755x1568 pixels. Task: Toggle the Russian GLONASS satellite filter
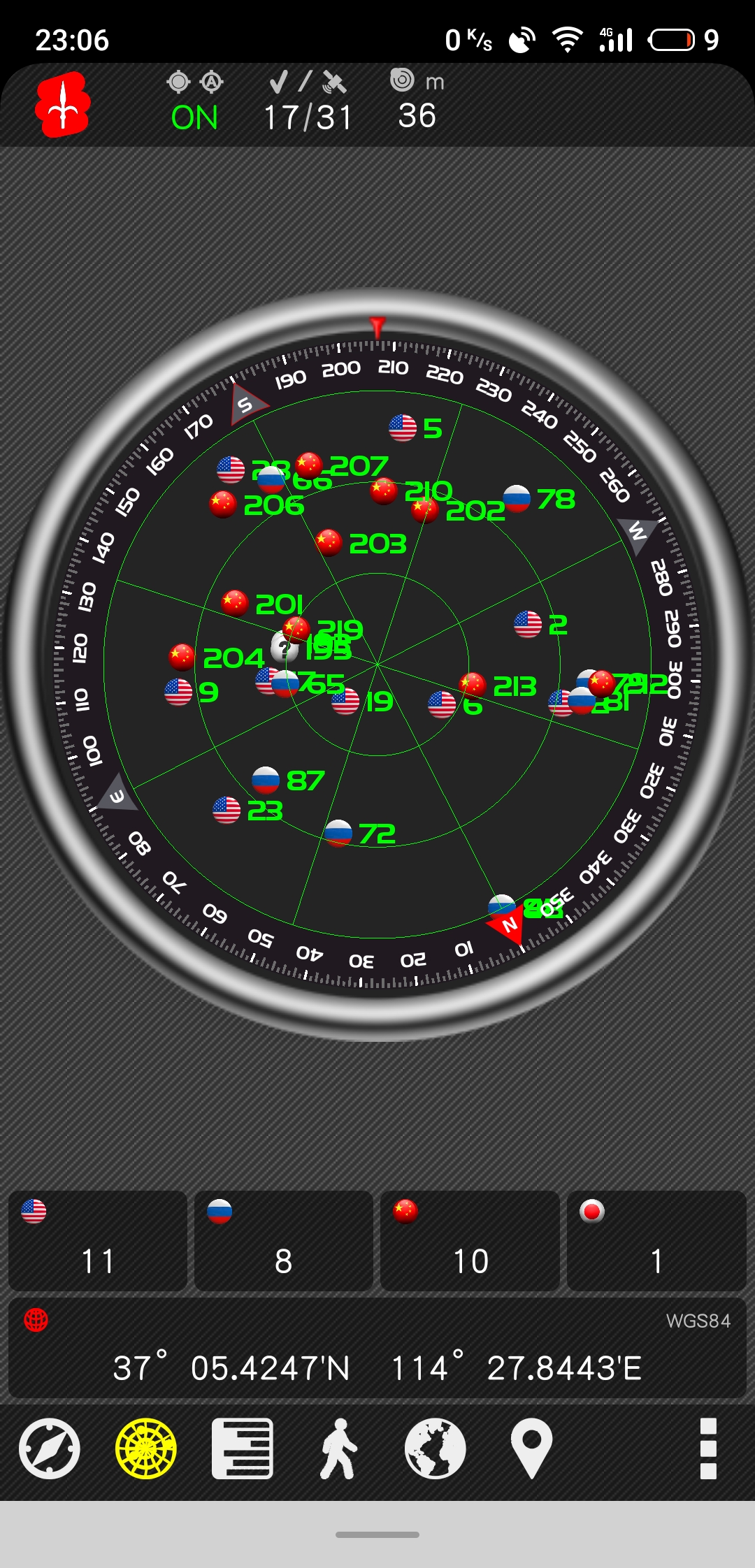[x=284, y=1241]
